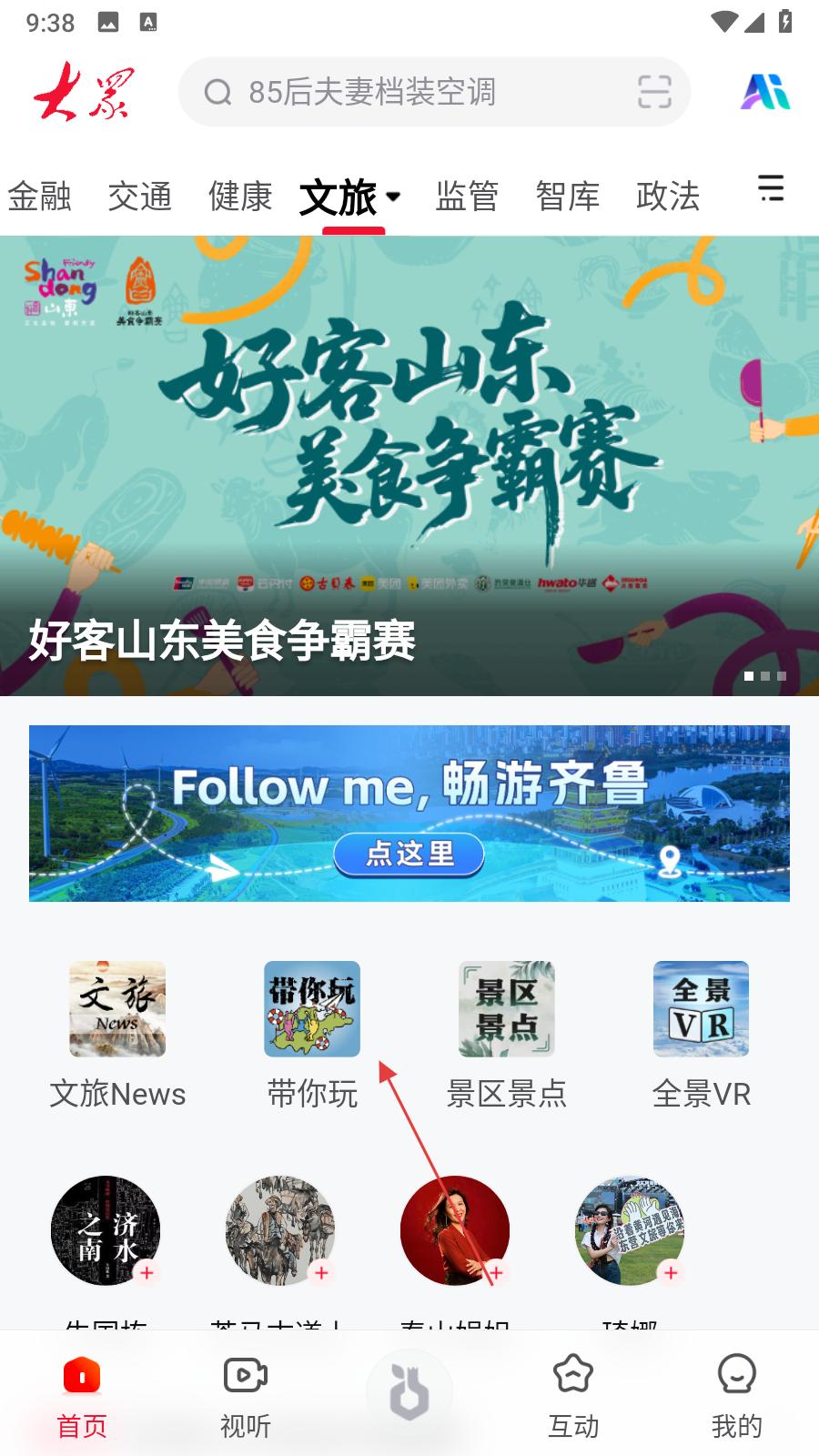
Task: Open the channel list menu icon
Action: point(771,188)
